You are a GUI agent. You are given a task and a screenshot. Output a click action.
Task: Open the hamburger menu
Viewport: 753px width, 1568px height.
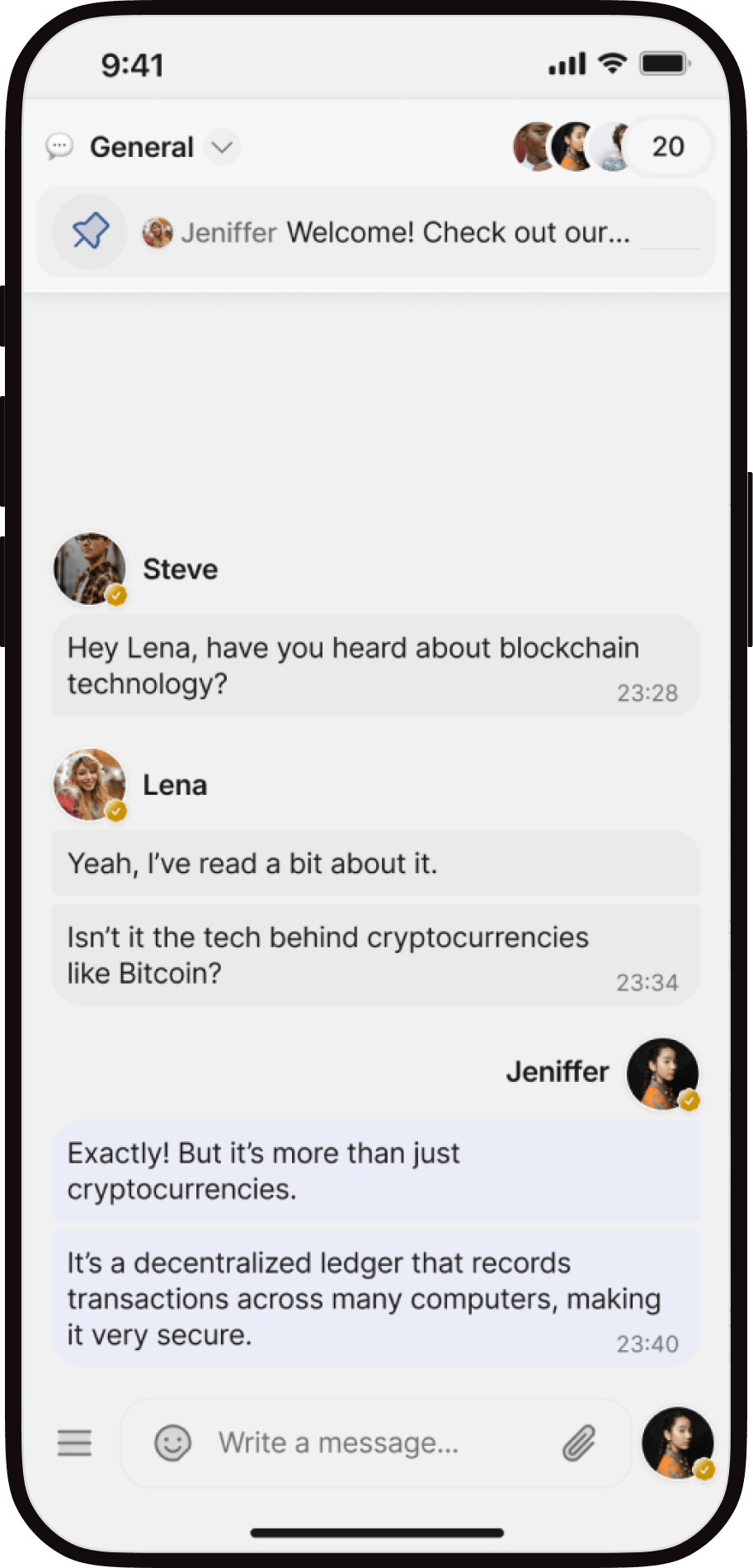click(x=74, y=1443)
